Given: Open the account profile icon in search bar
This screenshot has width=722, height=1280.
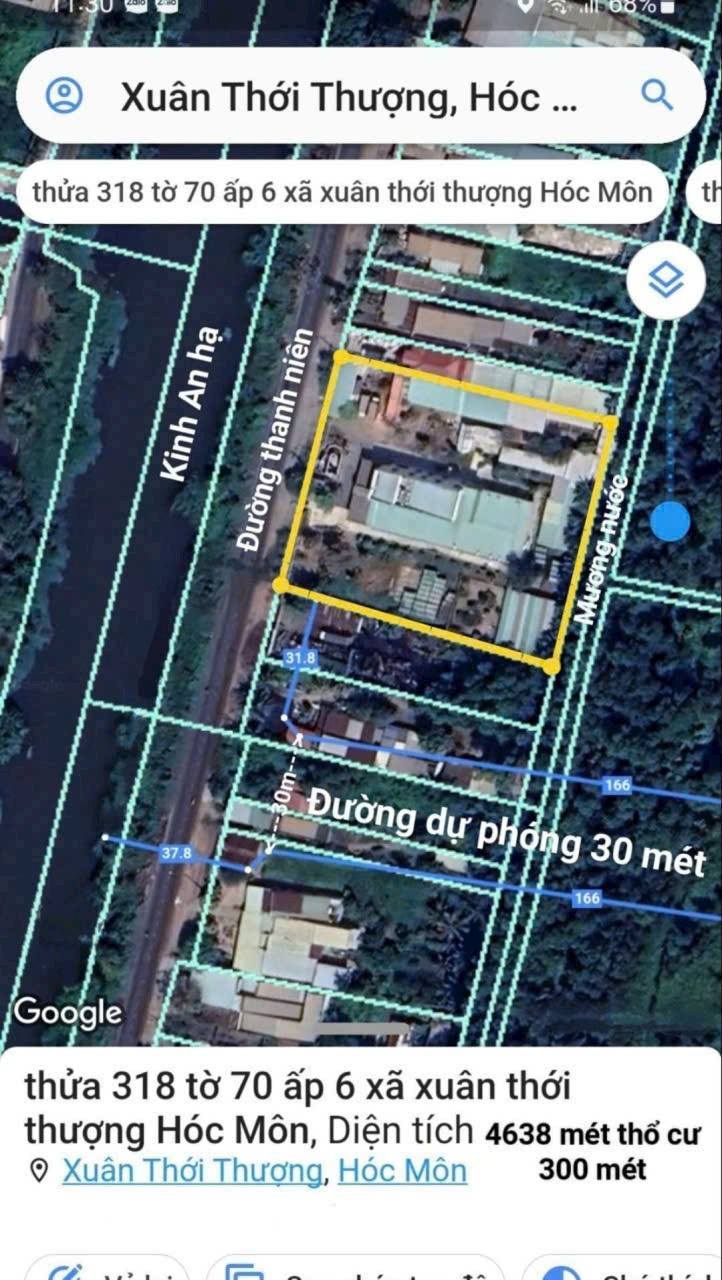Looking at the screenshot, I should tap(64, 96).
